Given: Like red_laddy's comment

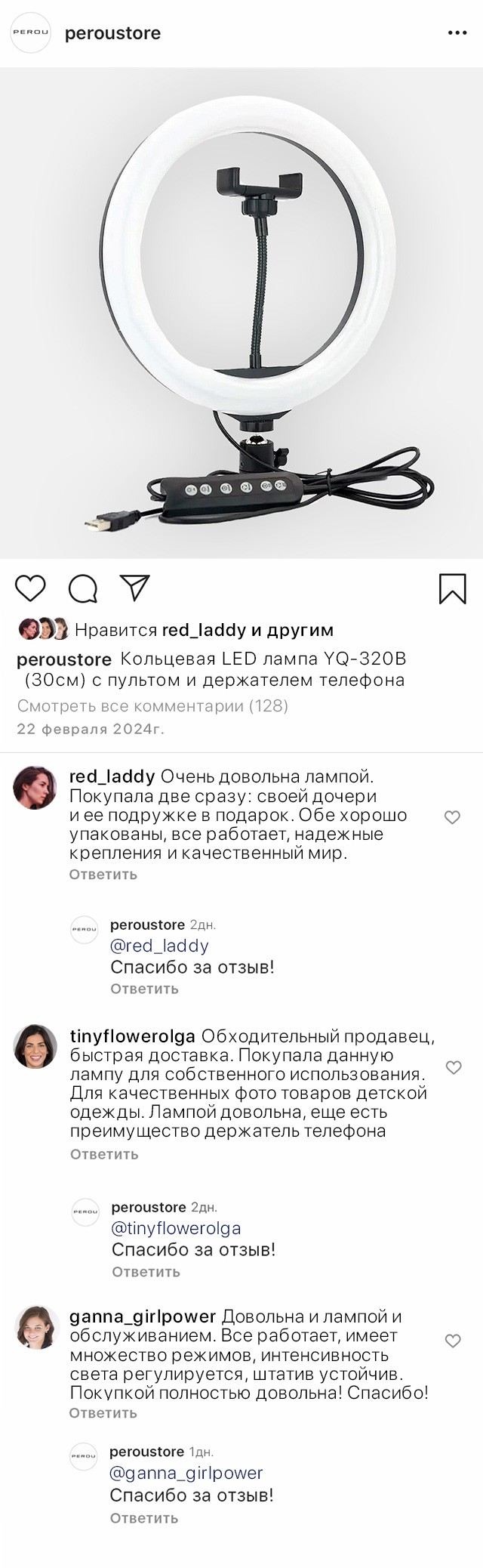Looking at the screenshot, I should tap(452, 817).
